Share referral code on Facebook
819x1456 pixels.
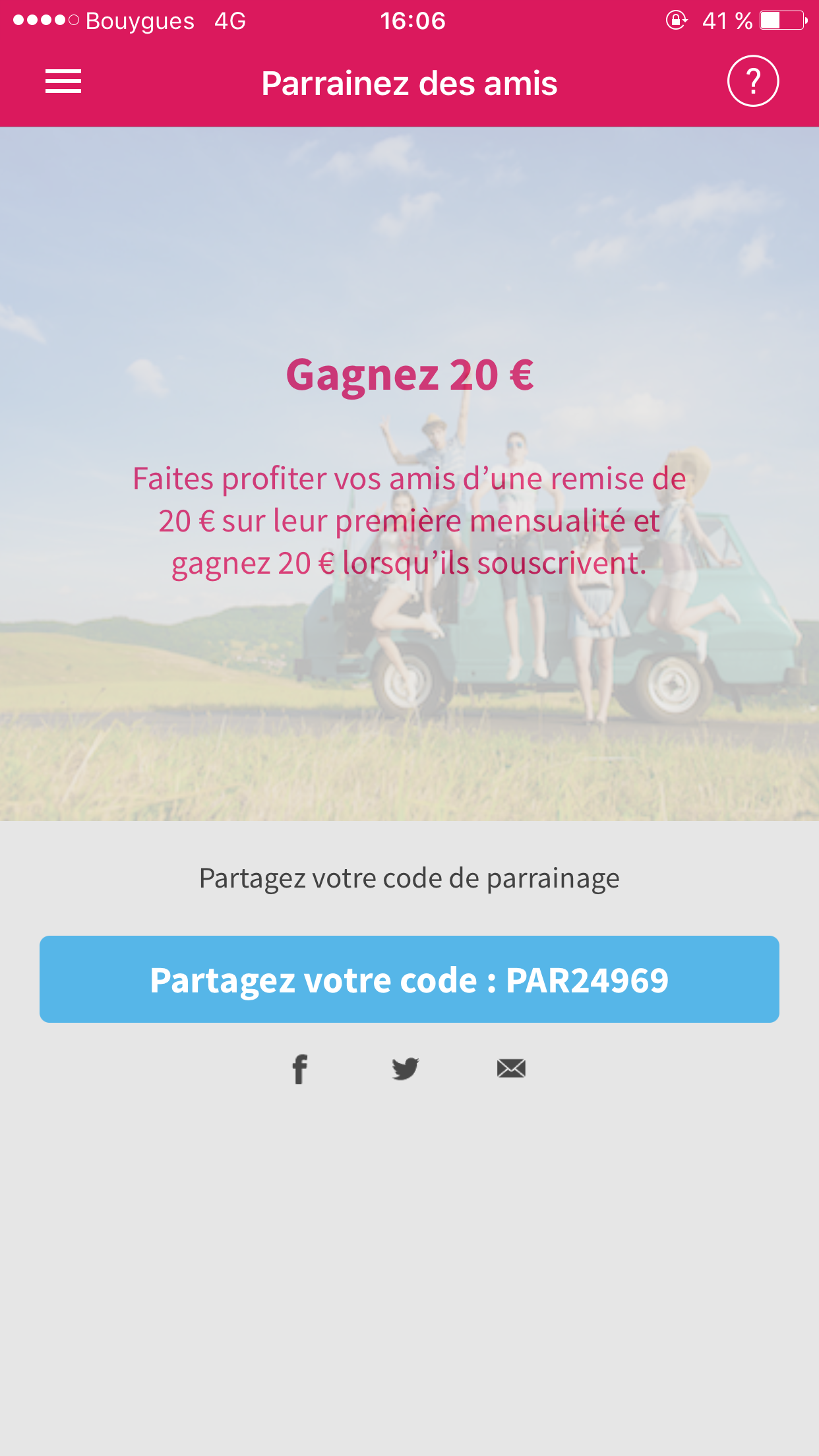pos(300,1068)
